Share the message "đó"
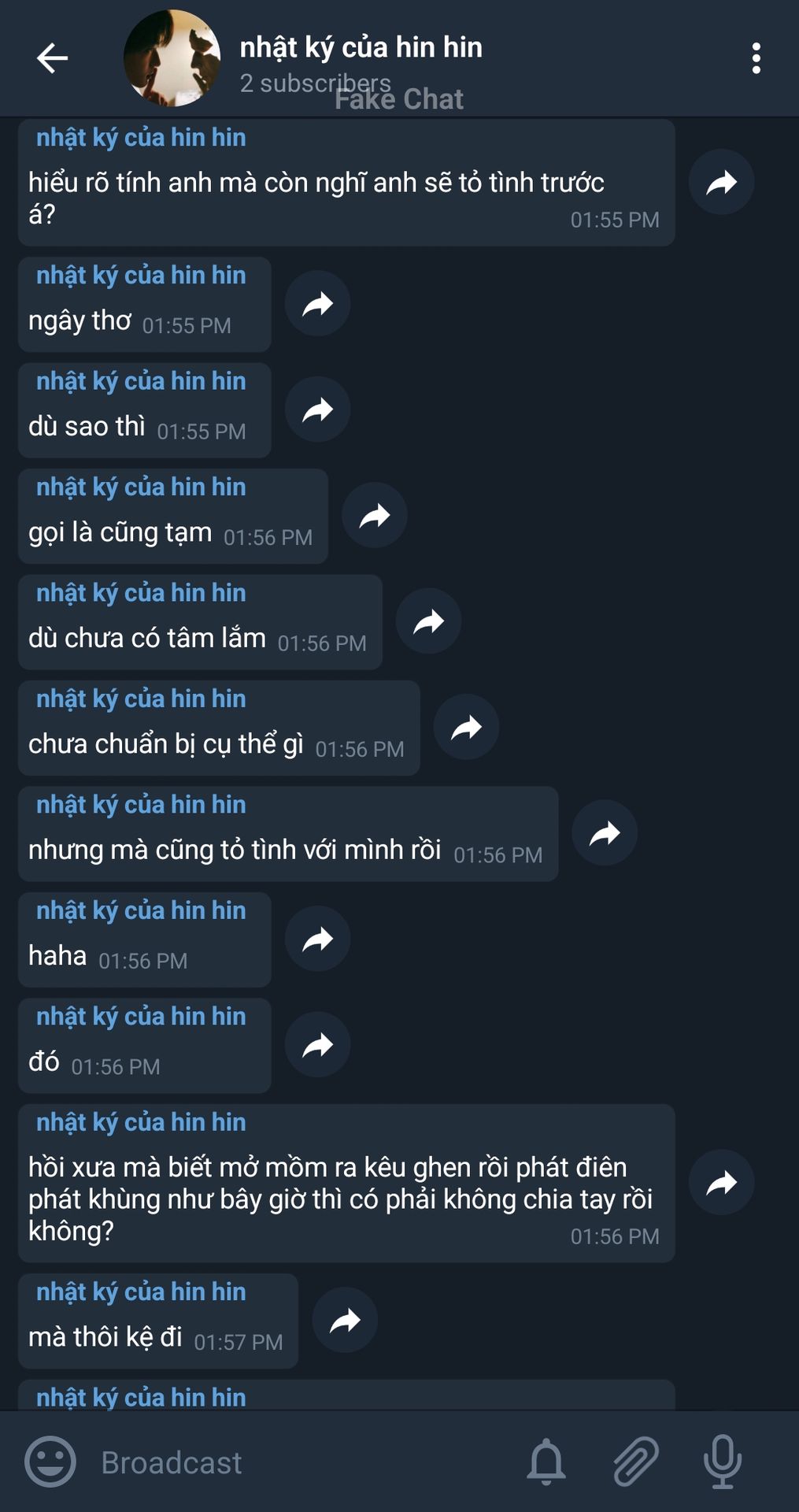 [x=317, y=1045]
